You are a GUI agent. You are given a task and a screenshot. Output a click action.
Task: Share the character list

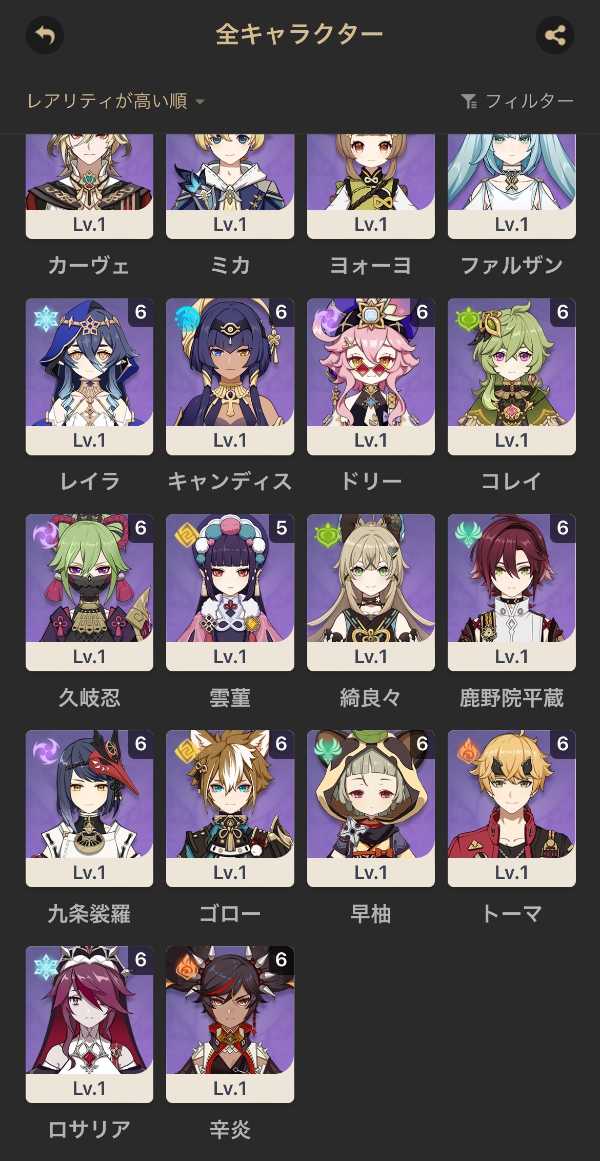point(555,36)
